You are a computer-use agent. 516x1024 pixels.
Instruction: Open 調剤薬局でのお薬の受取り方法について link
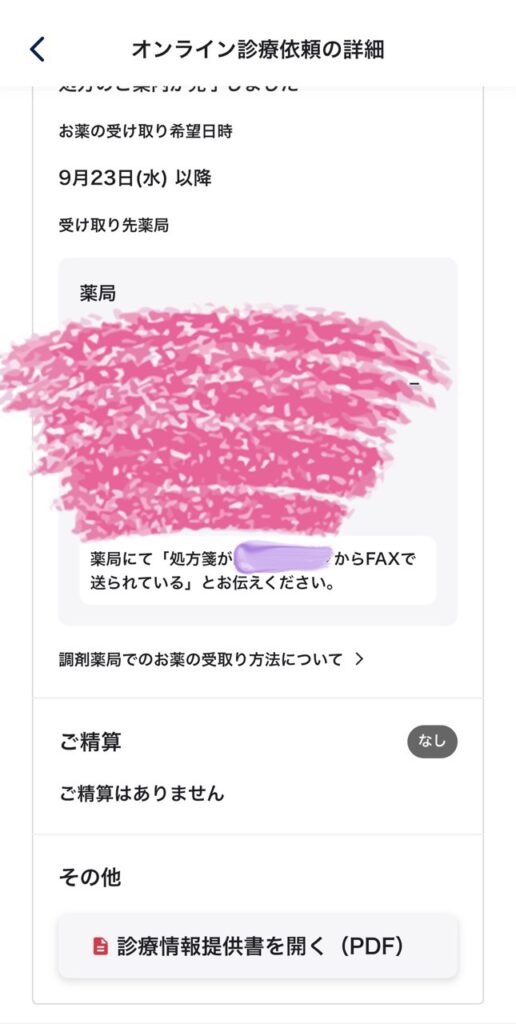(x=211, y=660)
